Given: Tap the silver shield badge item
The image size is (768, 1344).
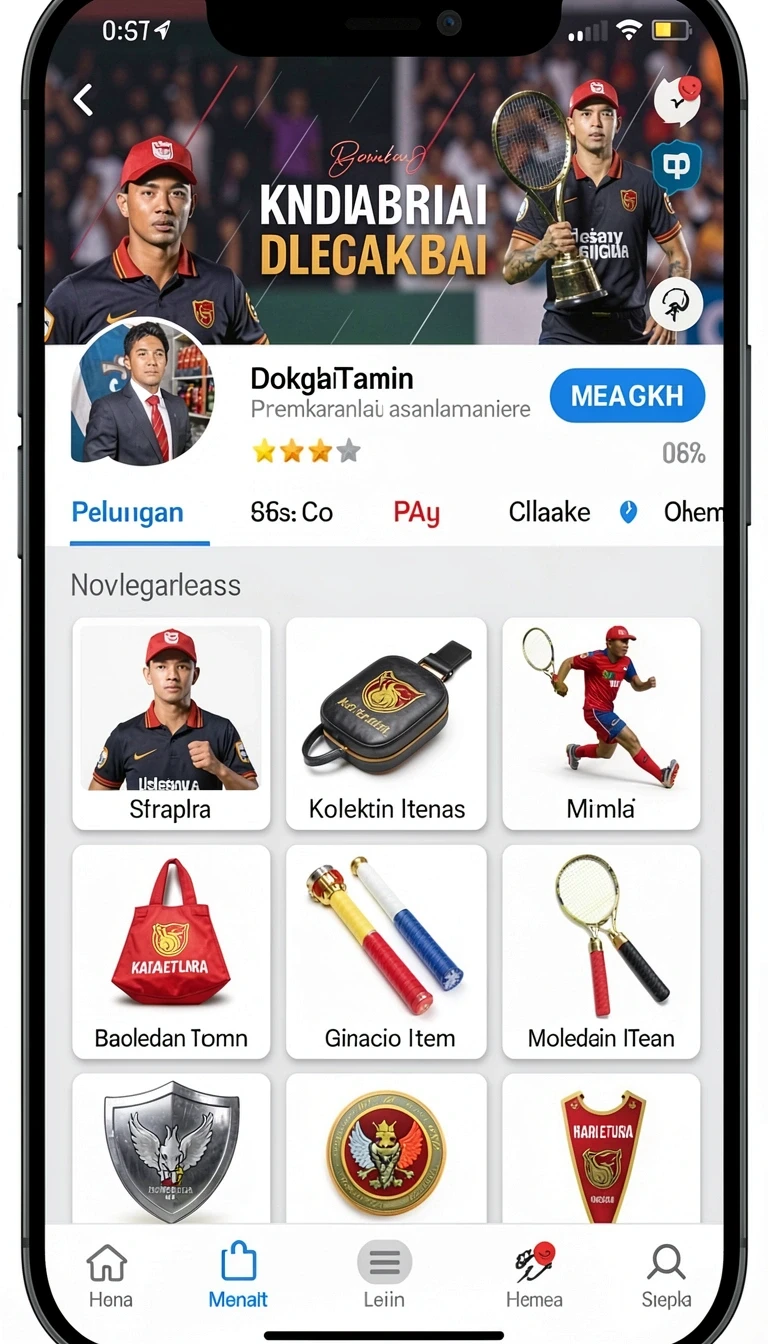Looking at the screenshot, I should click(171, 1150).
